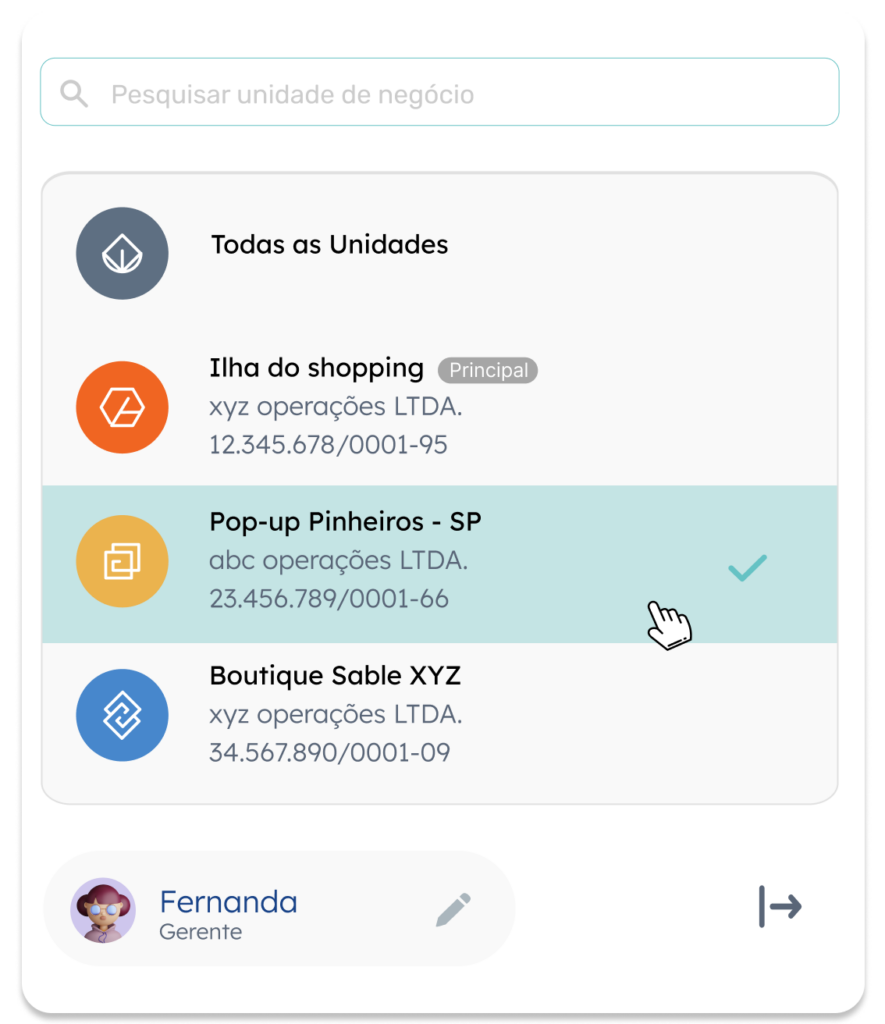
Task: Log out using the exit arrow icon
Action: click(x=780, y=907)
